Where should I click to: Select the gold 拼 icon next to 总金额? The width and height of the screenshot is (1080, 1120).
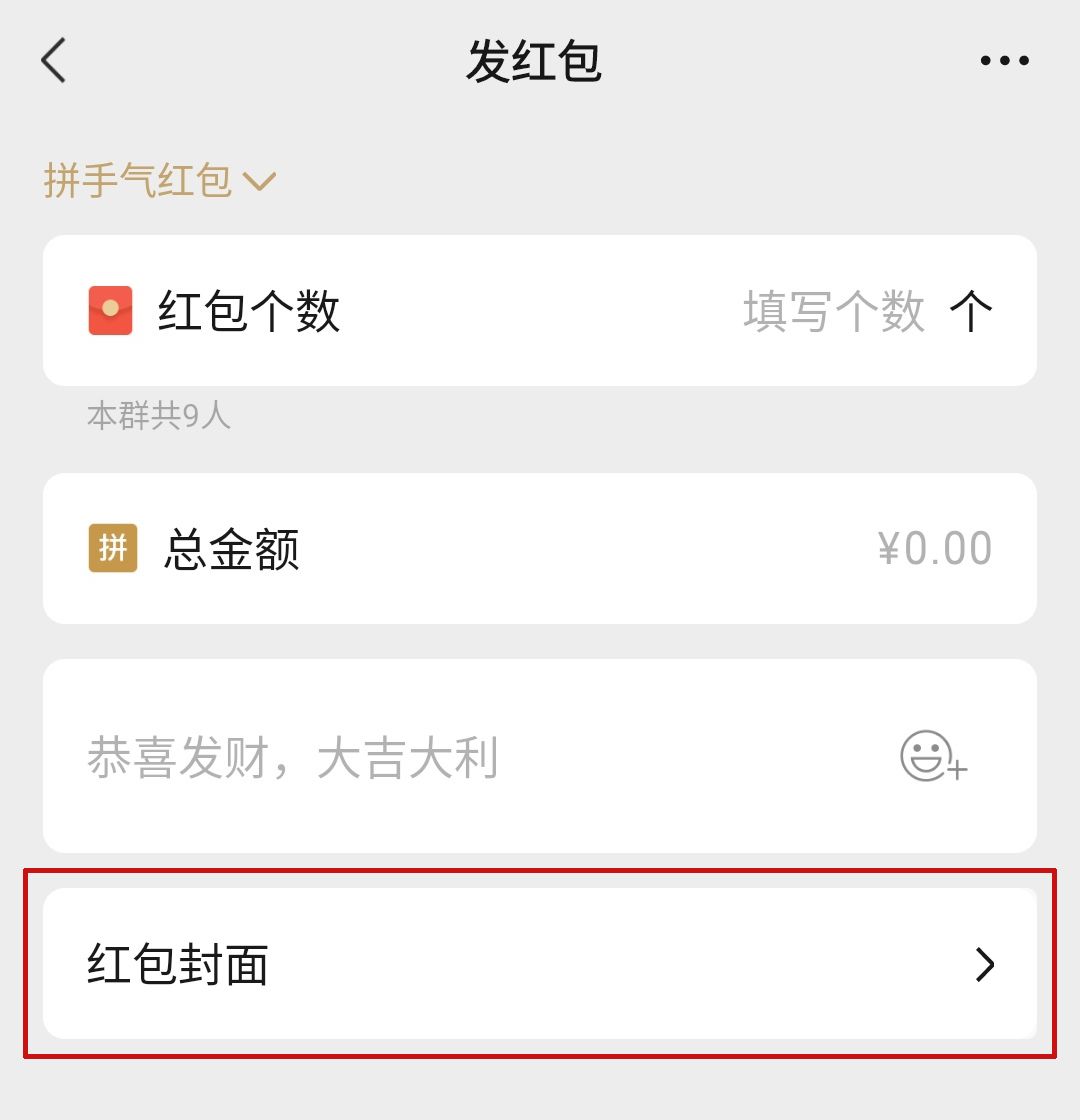pos(114,548)
